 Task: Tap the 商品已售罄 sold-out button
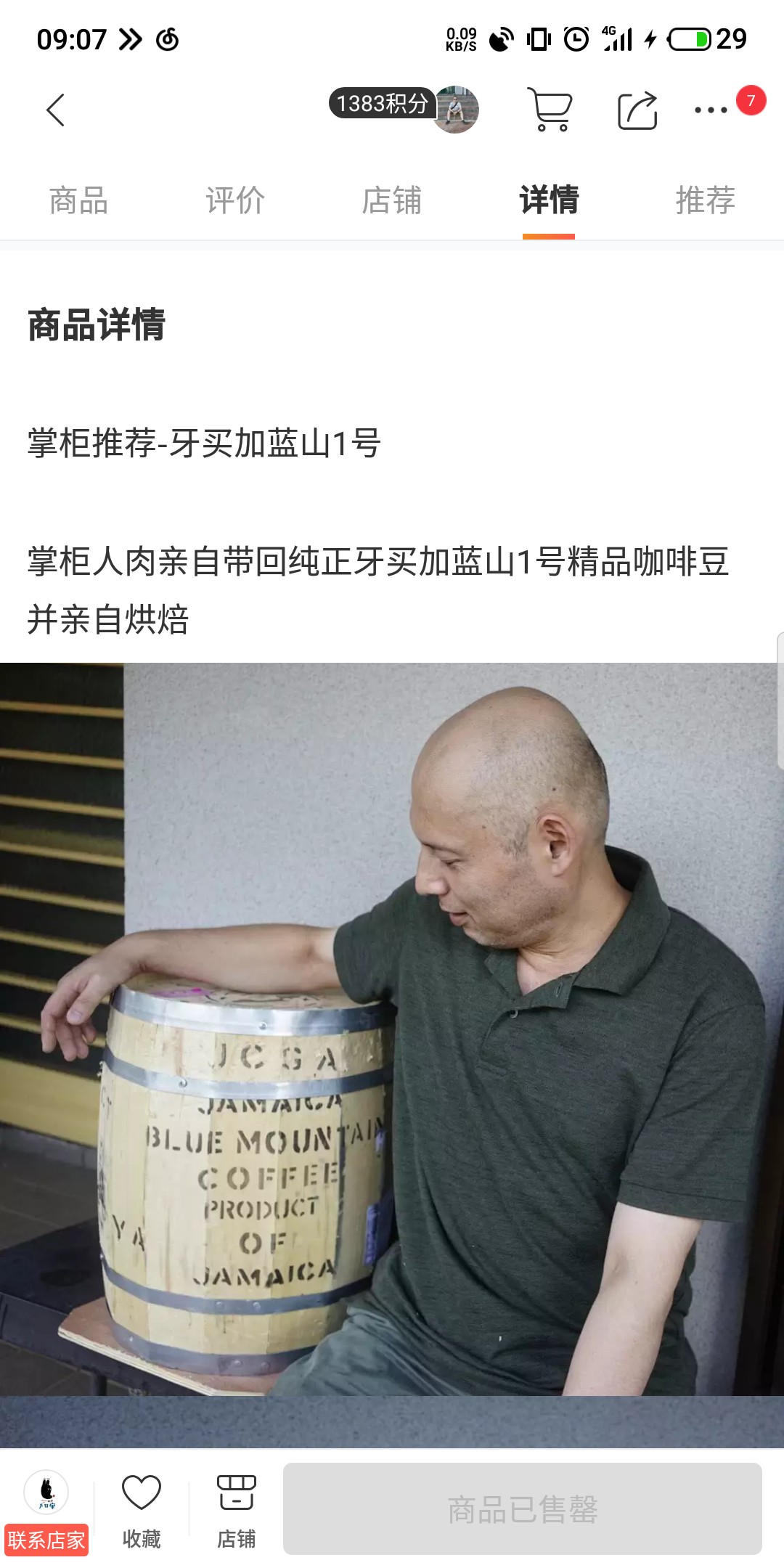(x=523, y=1508)
